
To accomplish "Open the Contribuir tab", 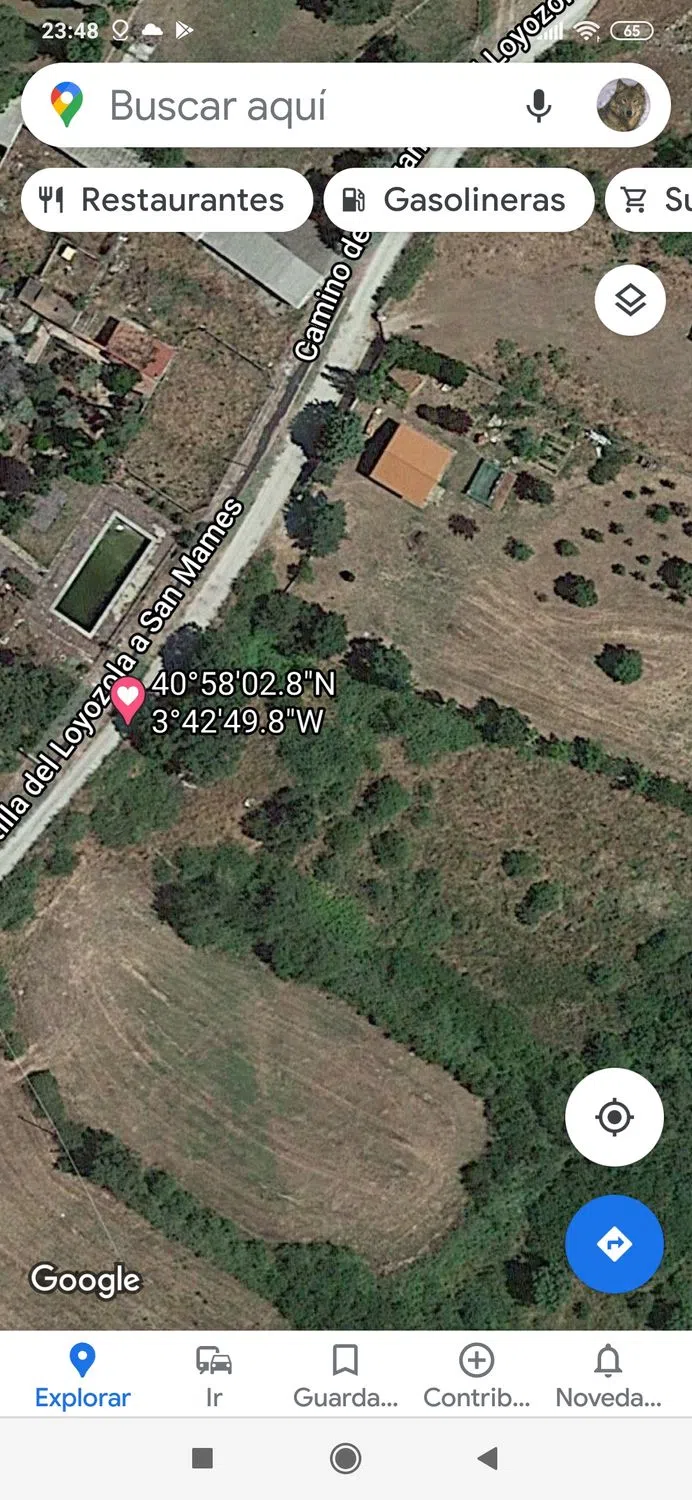I will coord(476,1377).
